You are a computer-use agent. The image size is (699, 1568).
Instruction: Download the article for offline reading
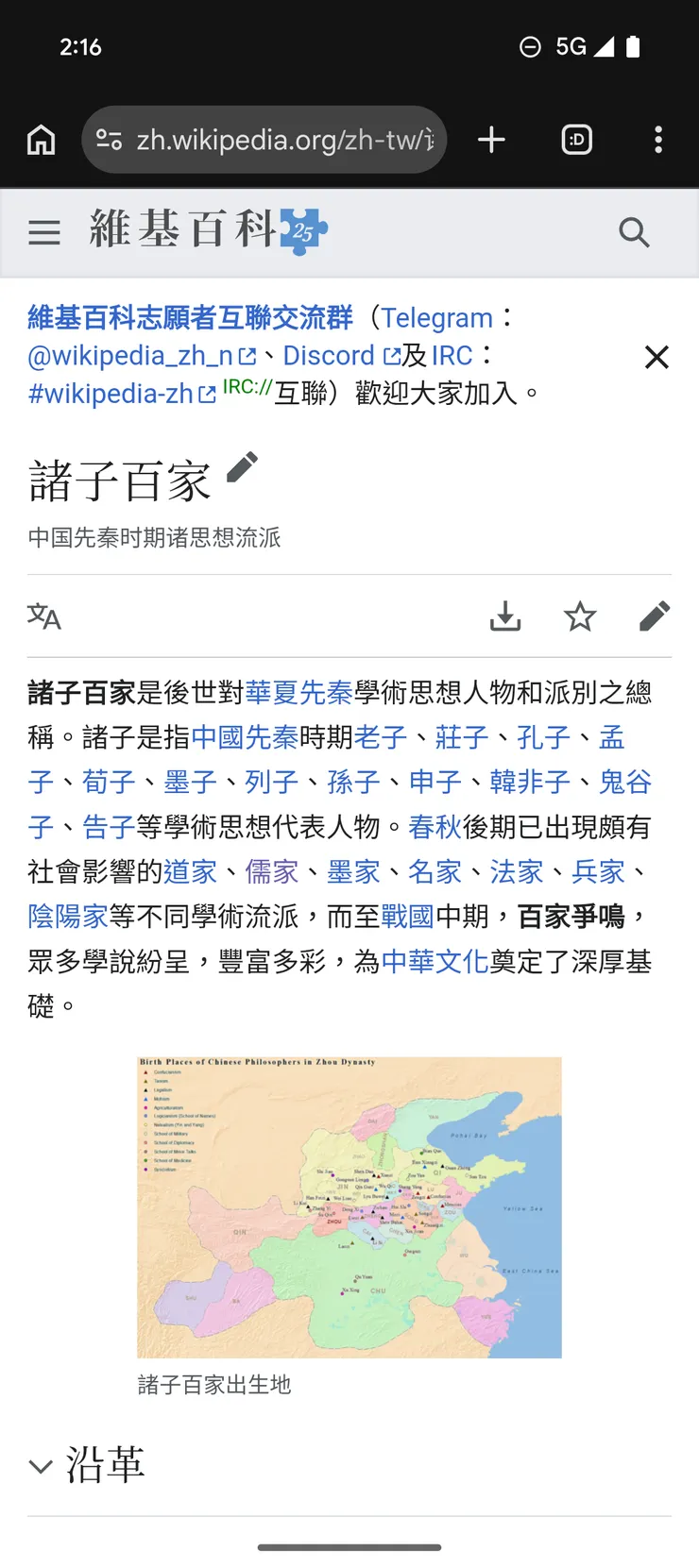tap(505, 615)
